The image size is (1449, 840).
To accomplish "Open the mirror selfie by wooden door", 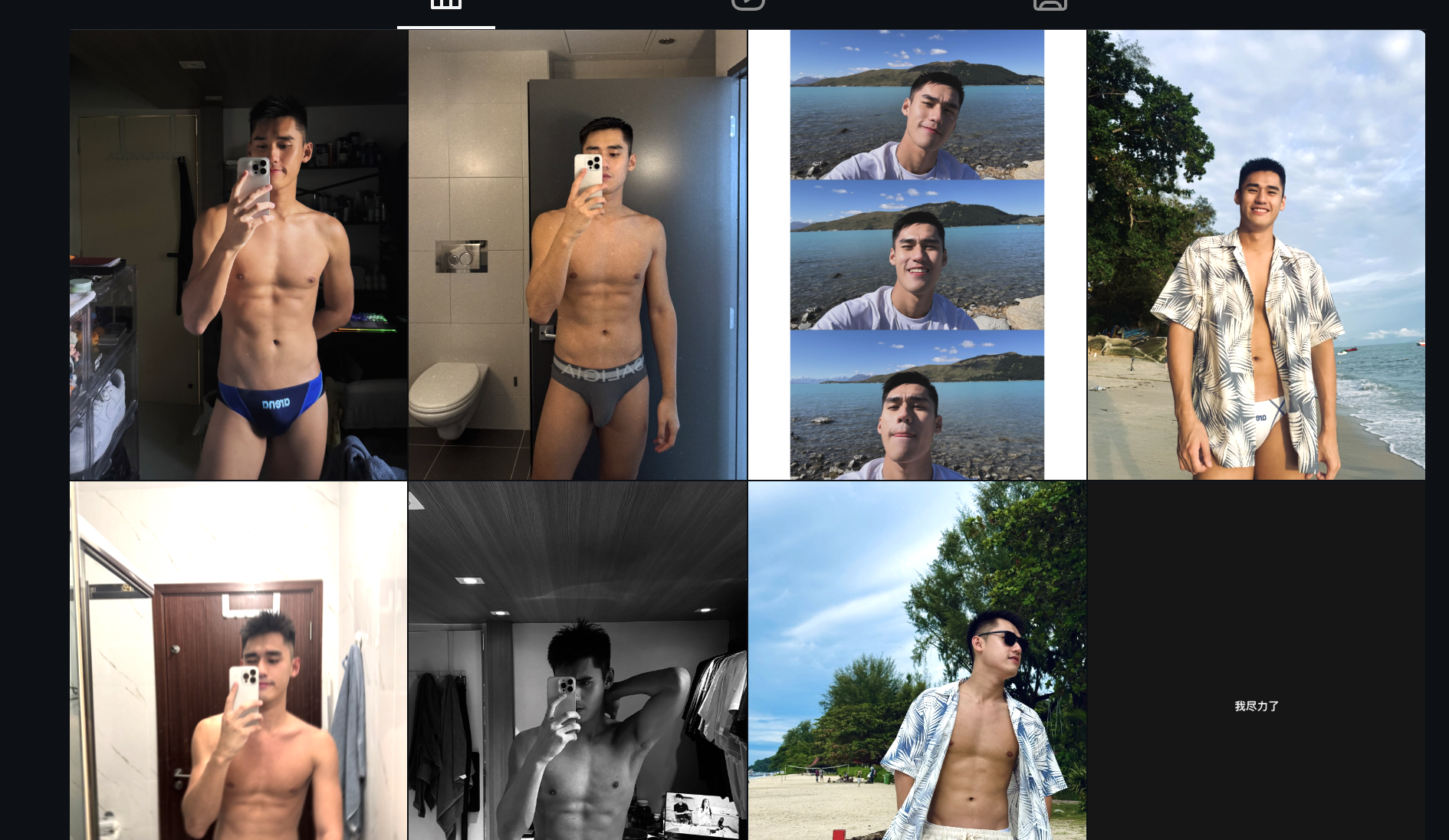I will (238, 661).
